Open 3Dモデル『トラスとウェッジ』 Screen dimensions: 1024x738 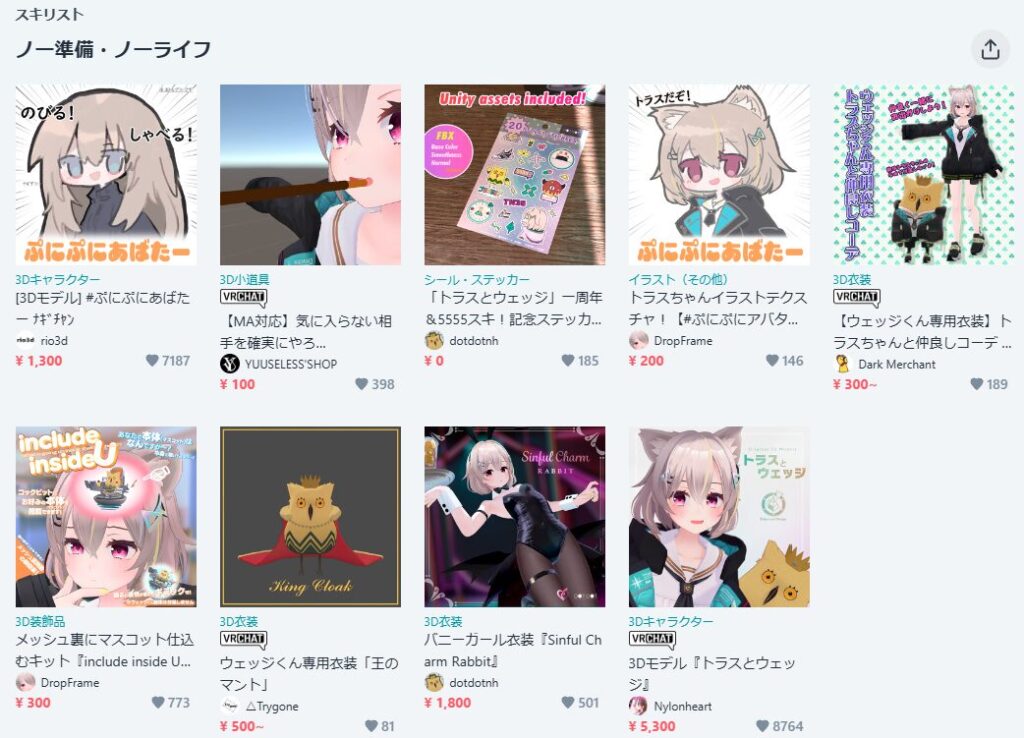click(718, 516)
